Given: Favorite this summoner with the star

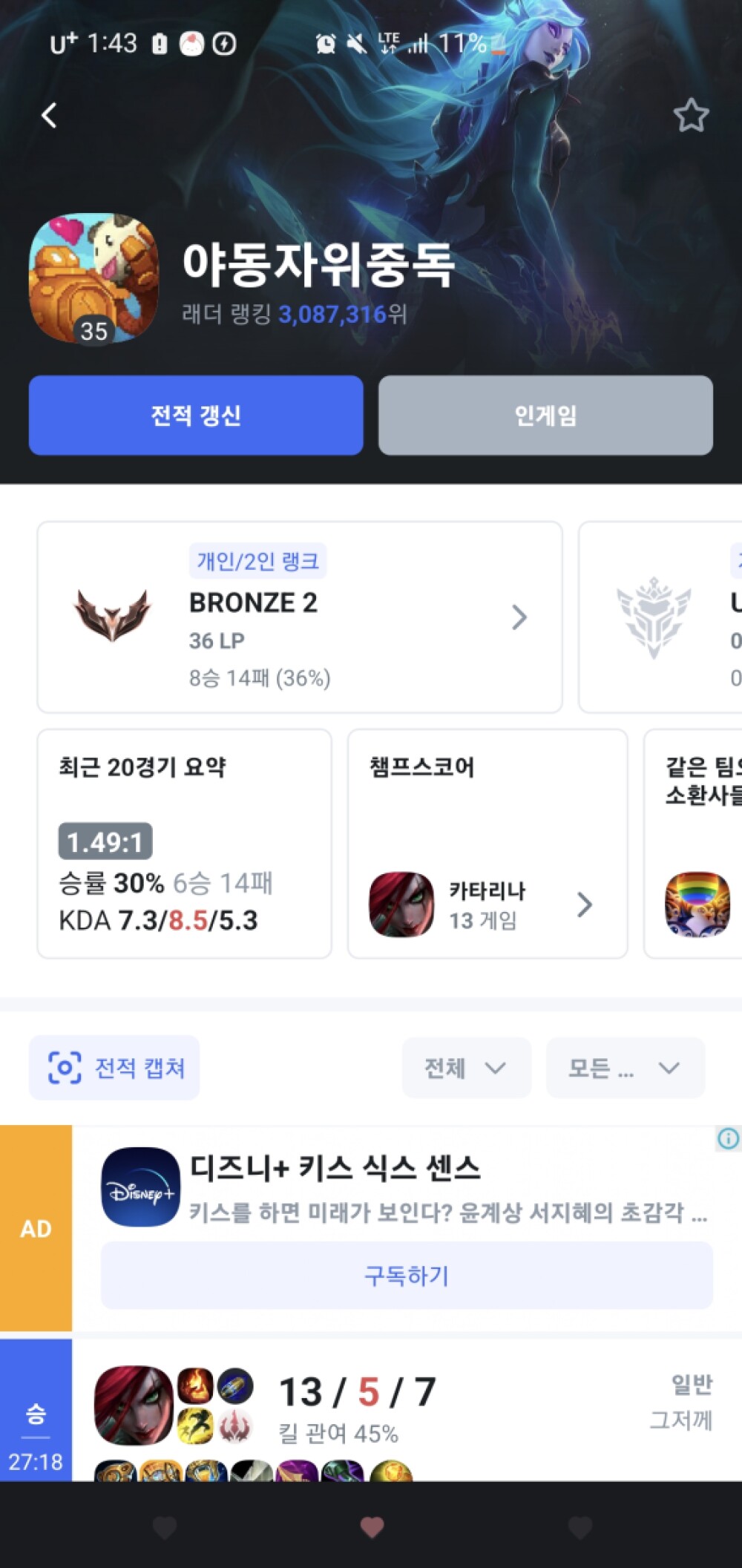Looking at the screenshot, I should coord(691,116).
